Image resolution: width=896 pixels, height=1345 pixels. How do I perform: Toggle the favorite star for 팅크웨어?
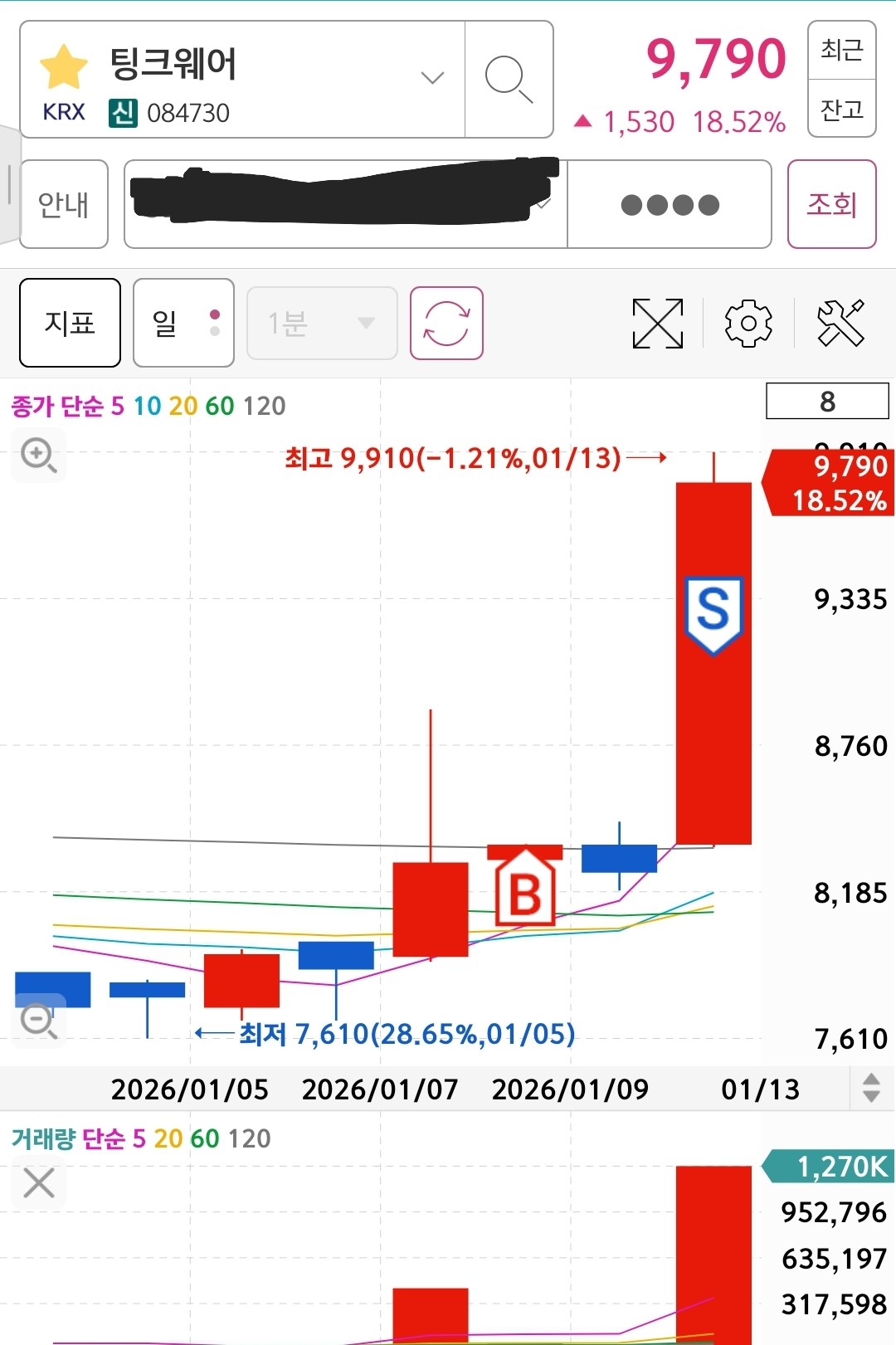tap(63, 66)
